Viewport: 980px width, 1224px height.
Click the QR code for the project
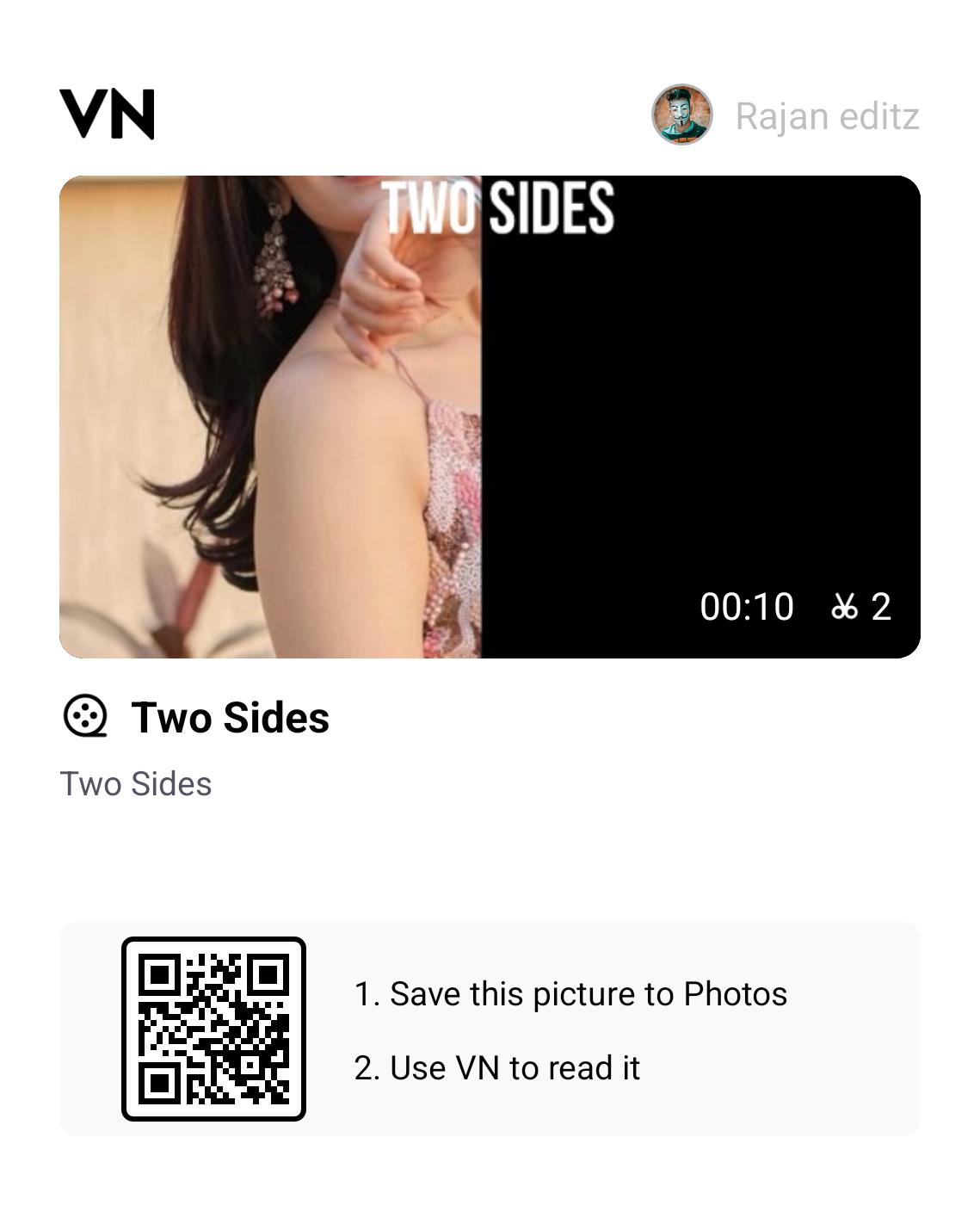215,1023
